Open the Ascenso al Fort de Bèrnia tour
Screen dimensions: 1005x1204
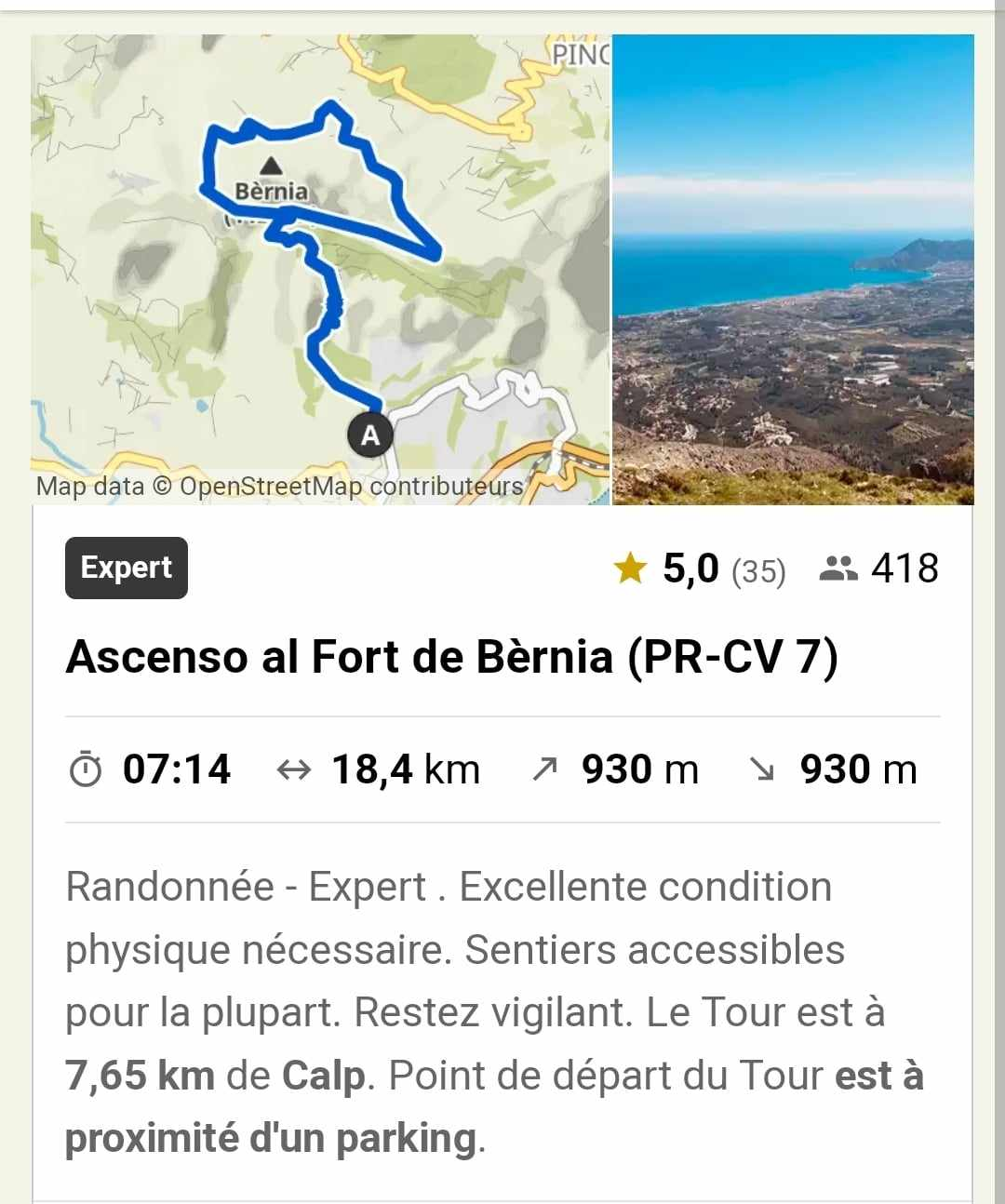pyautogui.click(x=452, y=657)
